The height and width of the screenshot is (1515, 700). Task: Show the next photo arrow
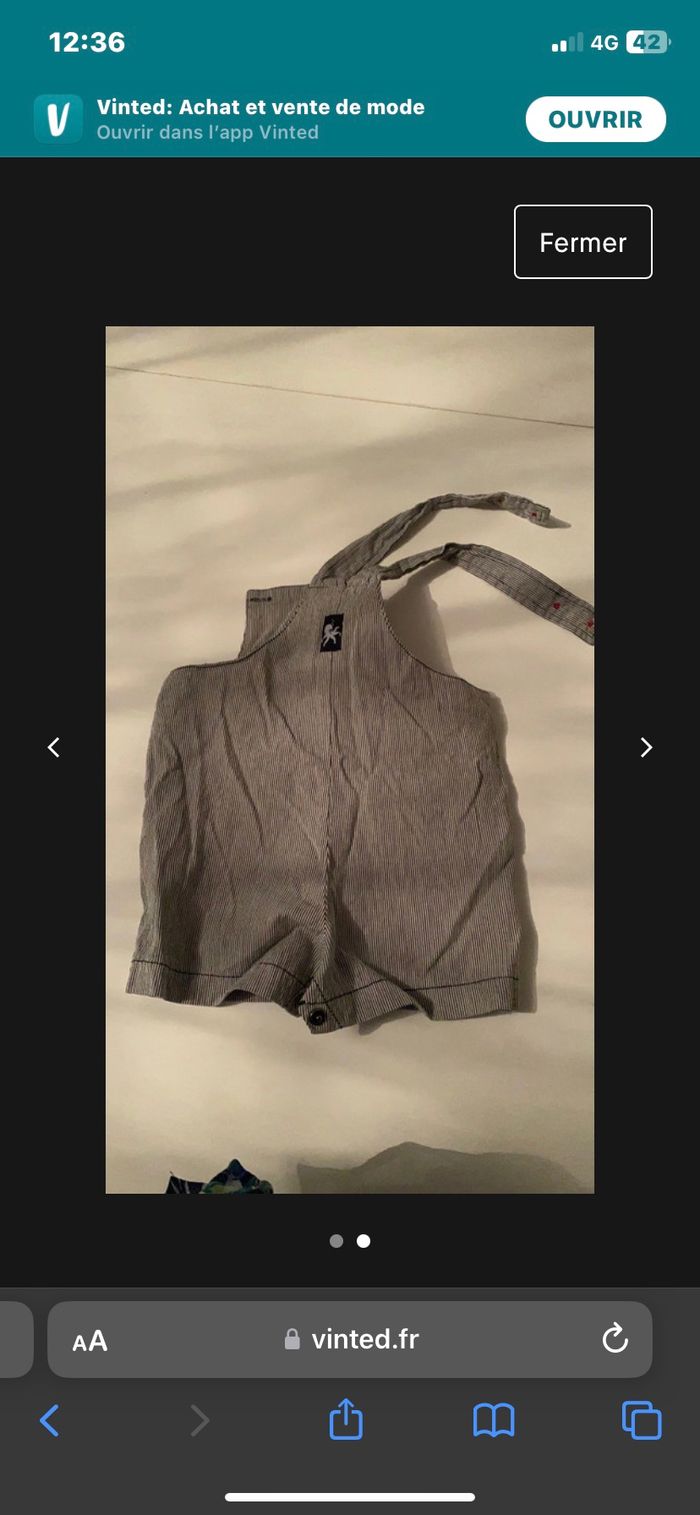click(646, 747)
